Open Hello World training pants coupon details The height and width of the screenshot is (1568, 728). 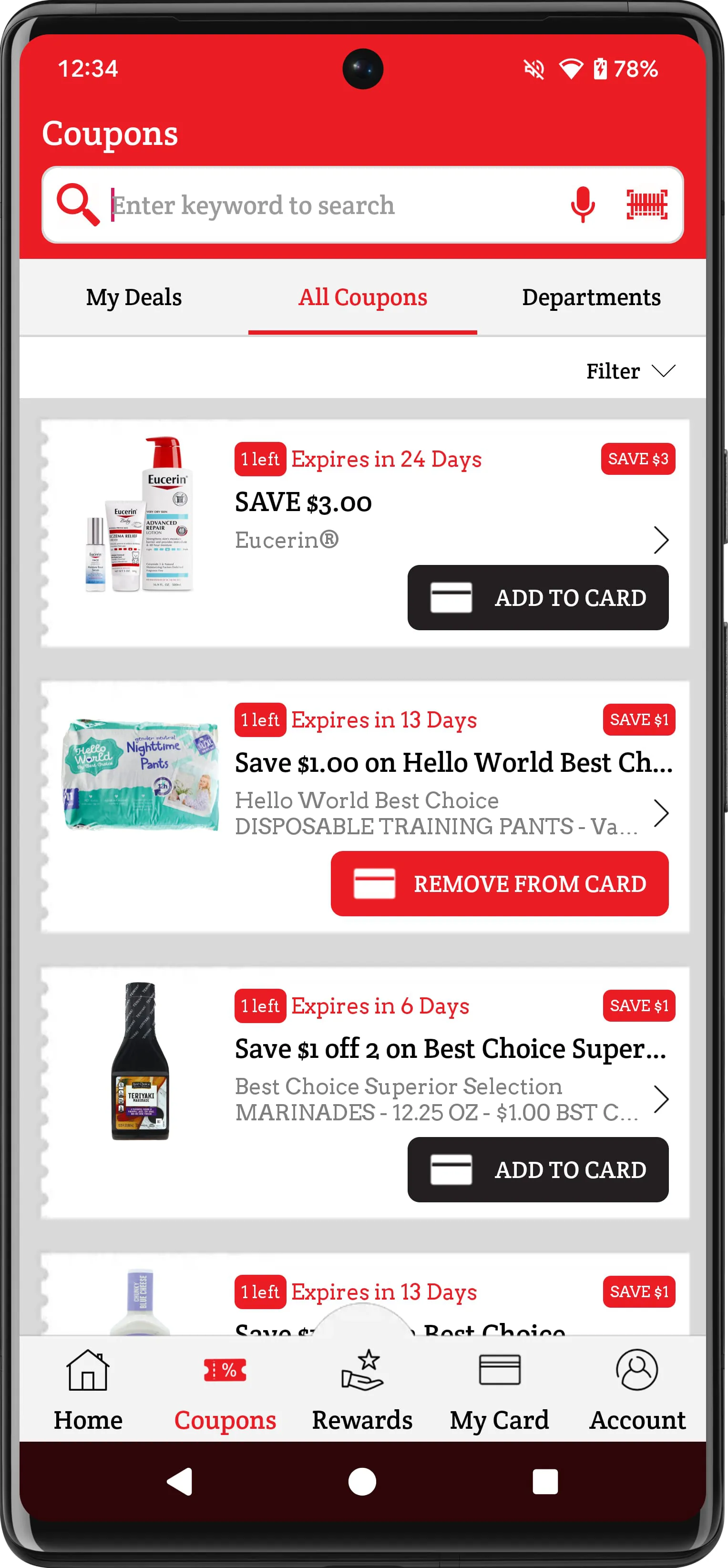pyautogui.click(x=660, y=813)
